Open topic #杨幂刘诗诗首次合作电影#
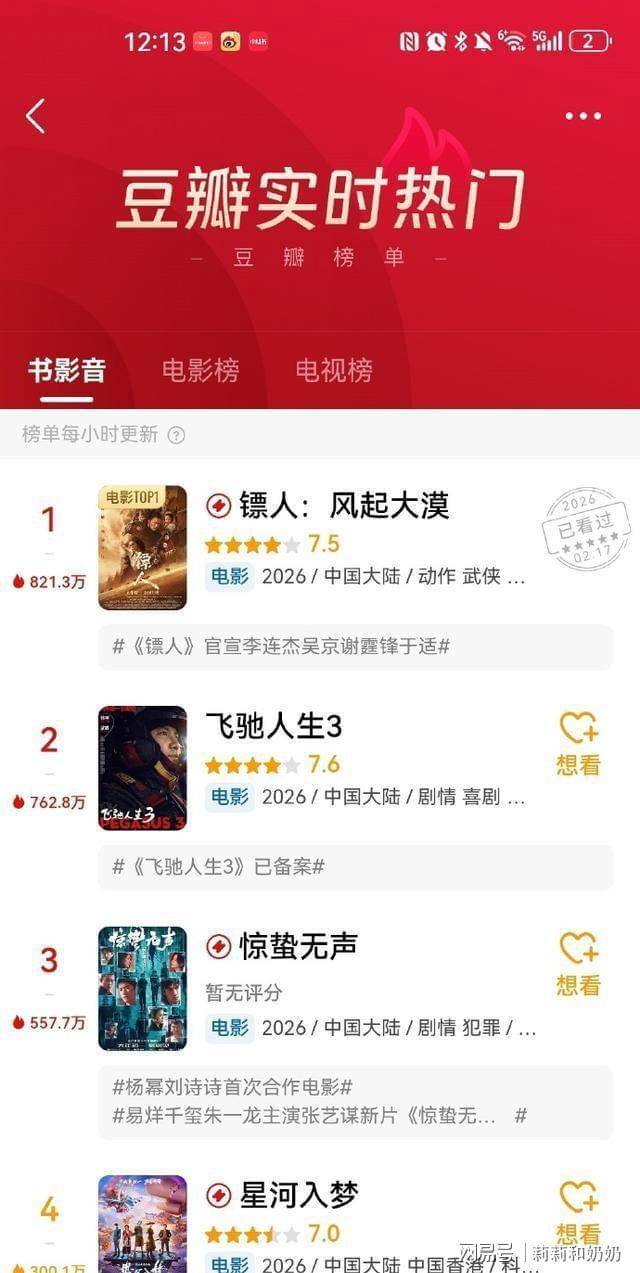Image resolution: width=640 pixels, height=1273 pixels. pos(232,1087)
